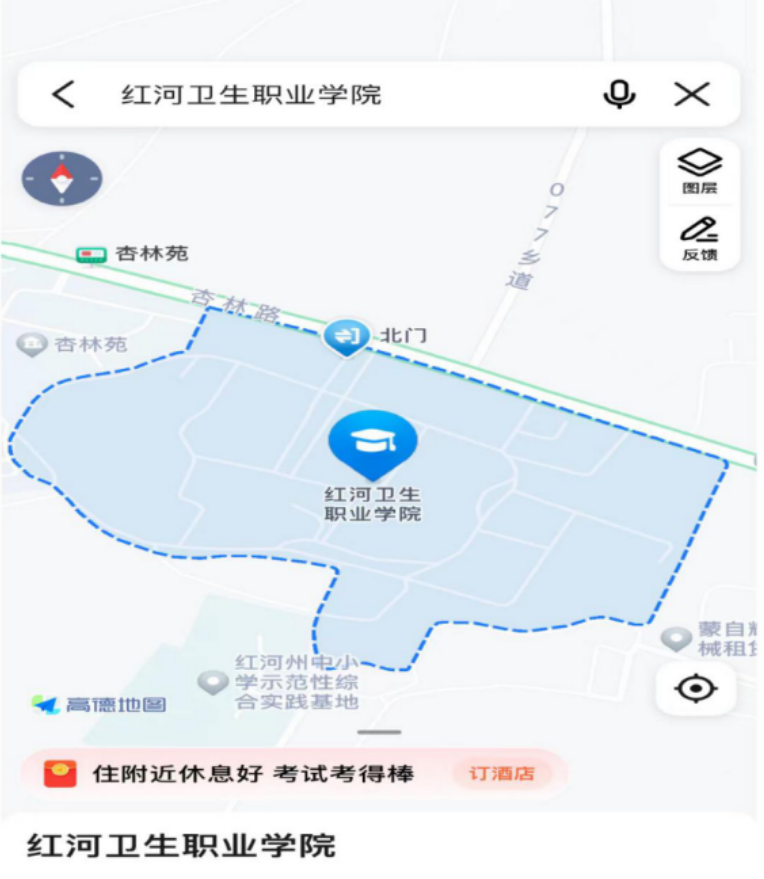The image size is (764, 879).
Task: Tap the bottom sheet handle to expand details
Action: 379,732
